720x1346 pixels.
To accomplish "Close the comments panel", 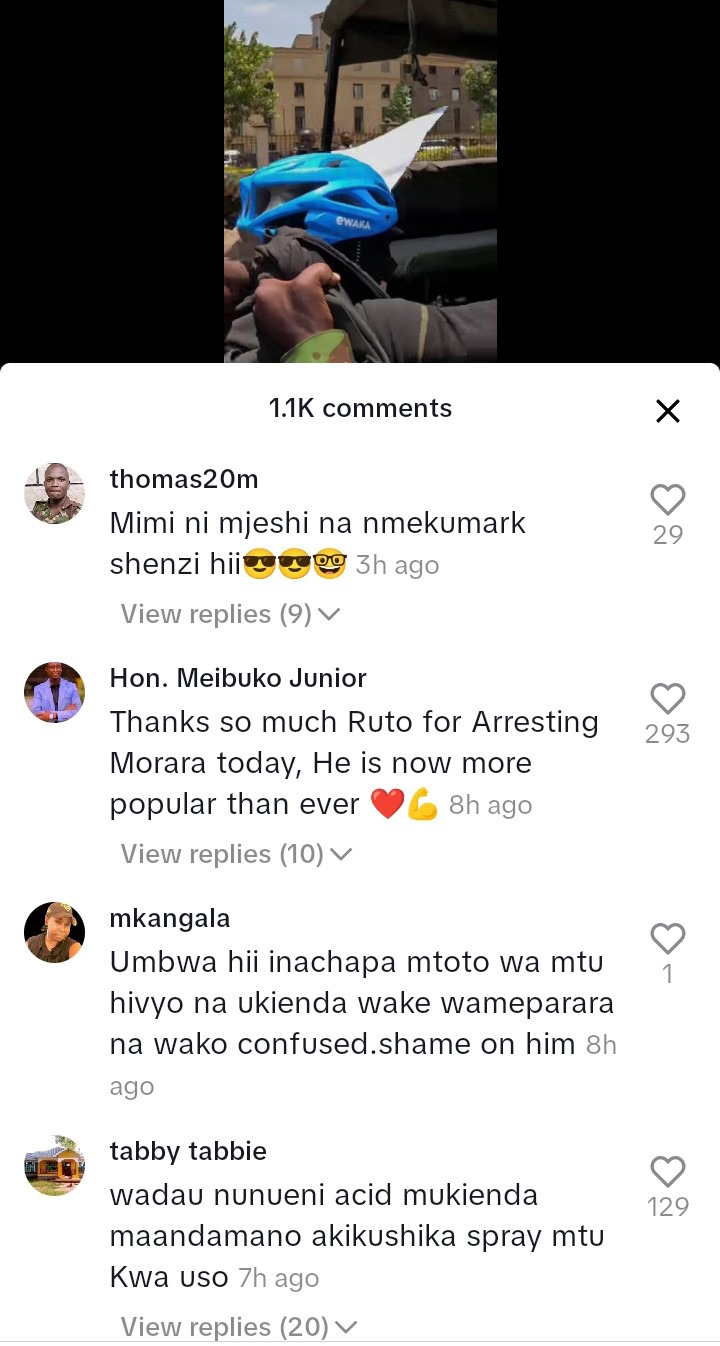I will click(x=667, y=410).
